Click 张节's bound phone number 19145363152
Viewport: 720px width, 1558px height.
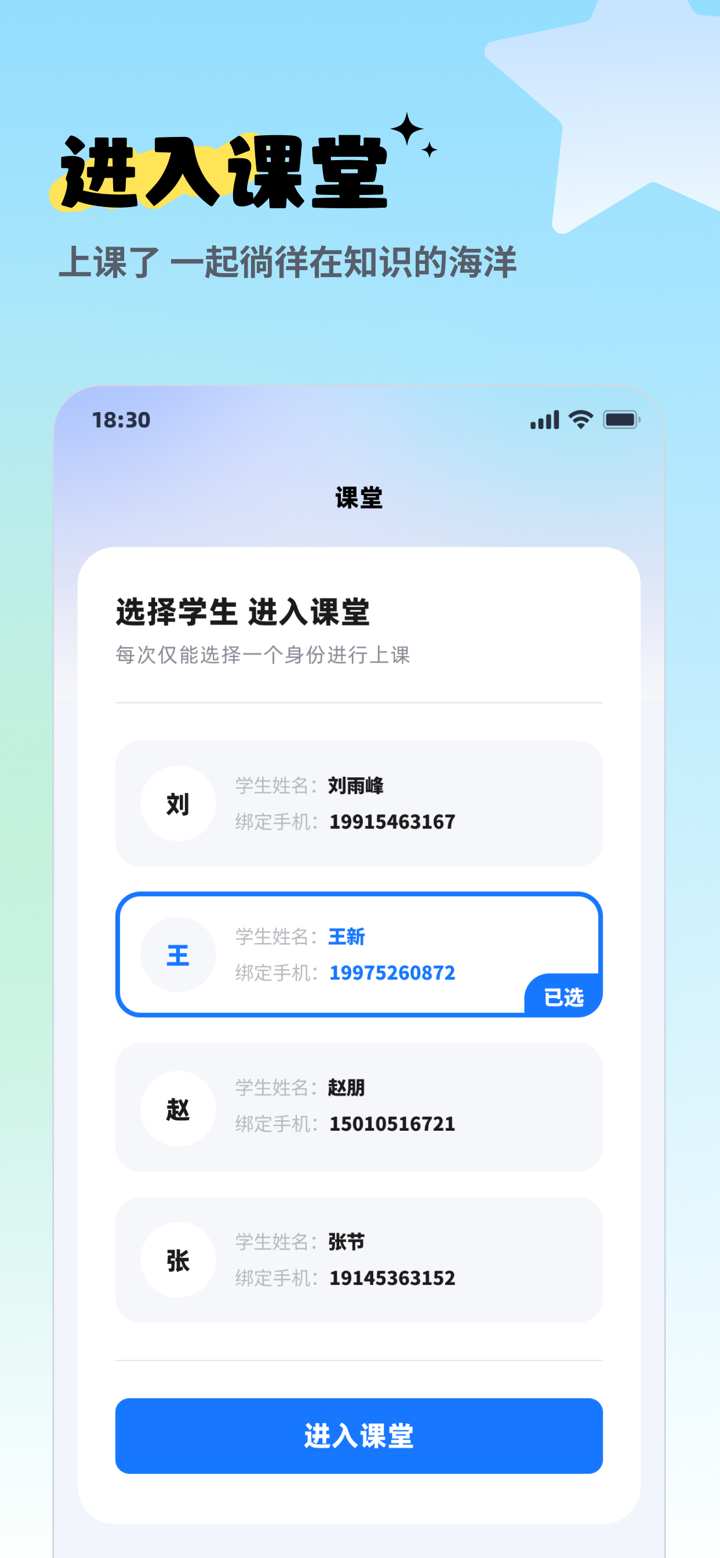[392, 1277]
